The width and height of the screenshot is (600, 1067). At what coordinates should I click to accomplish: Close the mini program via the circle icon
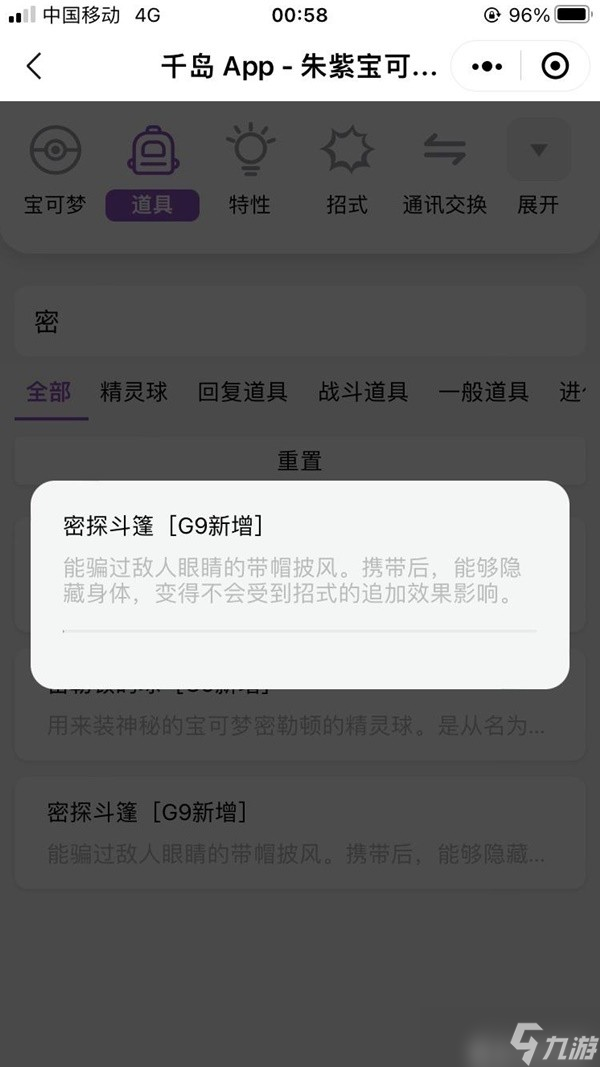pos(554,66)
